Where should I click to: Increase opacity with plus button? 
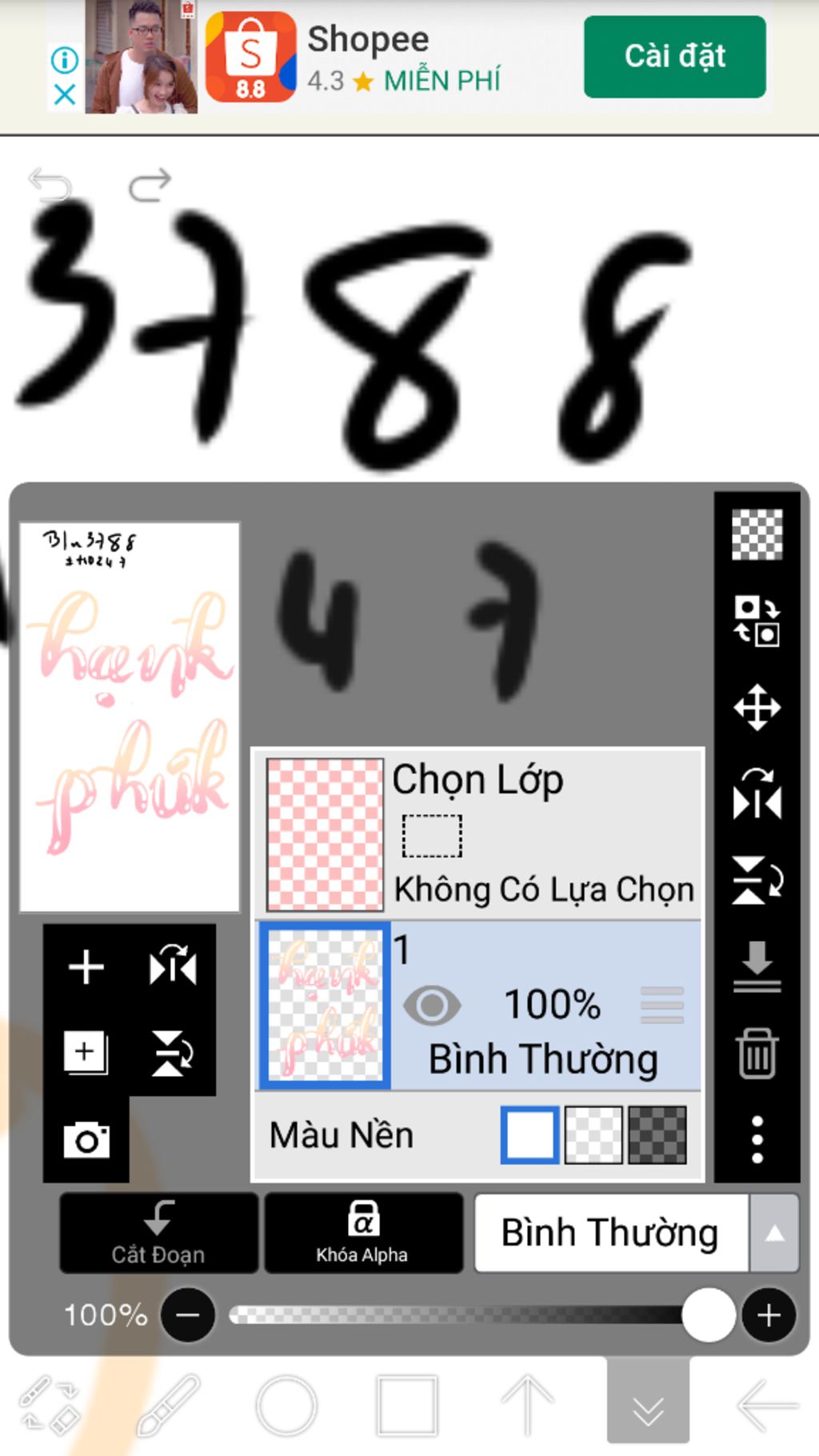(769, 1314)
